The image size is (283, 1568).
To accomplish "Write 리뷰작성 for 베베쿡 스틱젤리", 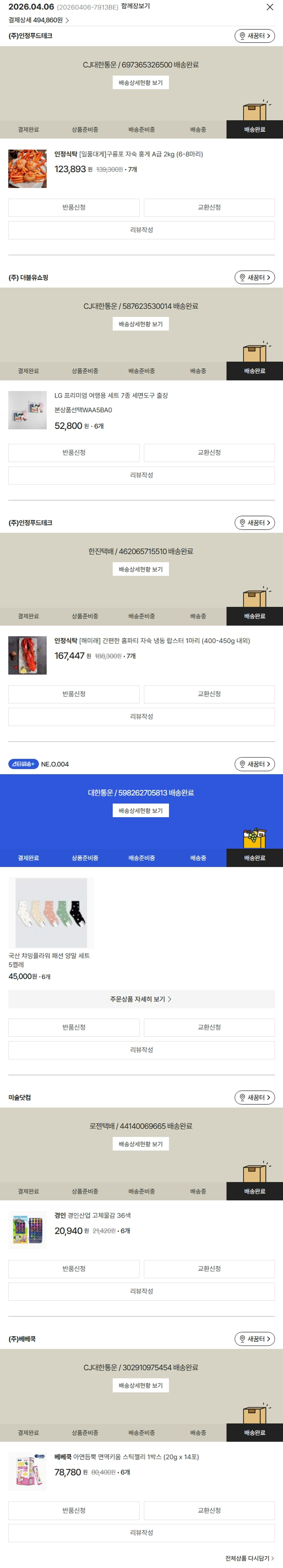I will pyautogui.click(x=141, y=1533).
